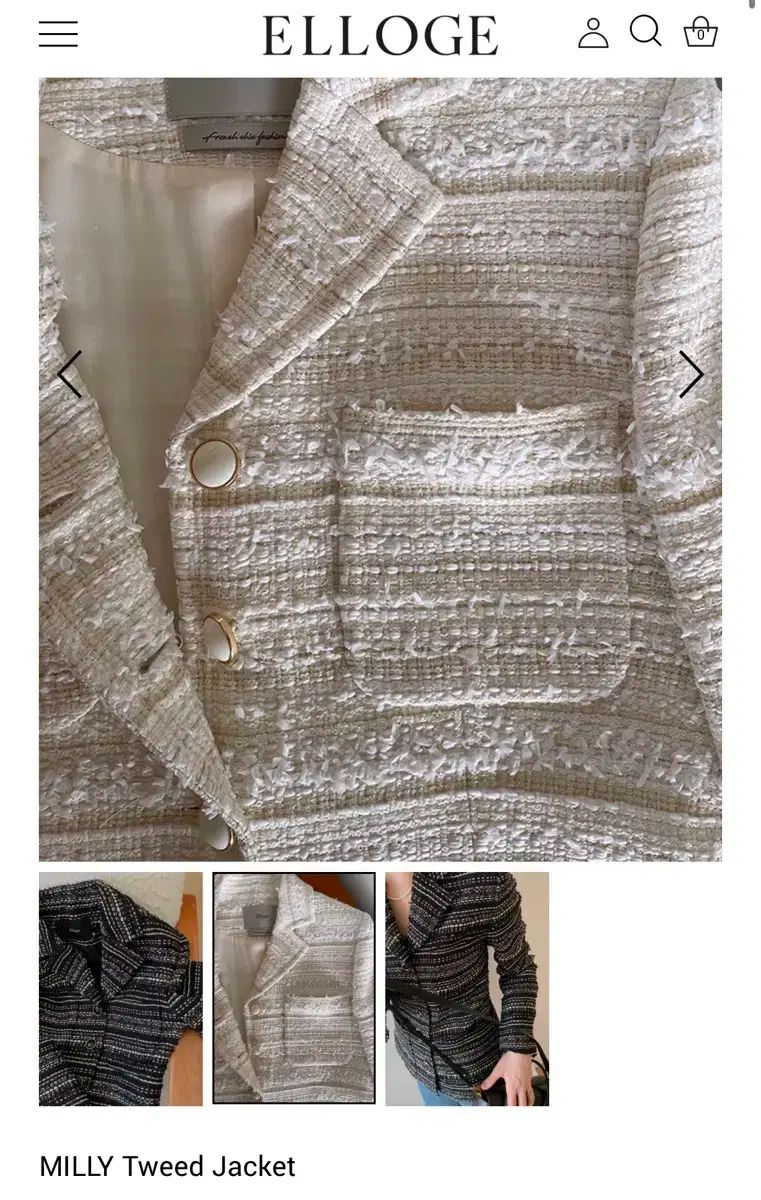Open the search magnifier

(x=646, y=32)
